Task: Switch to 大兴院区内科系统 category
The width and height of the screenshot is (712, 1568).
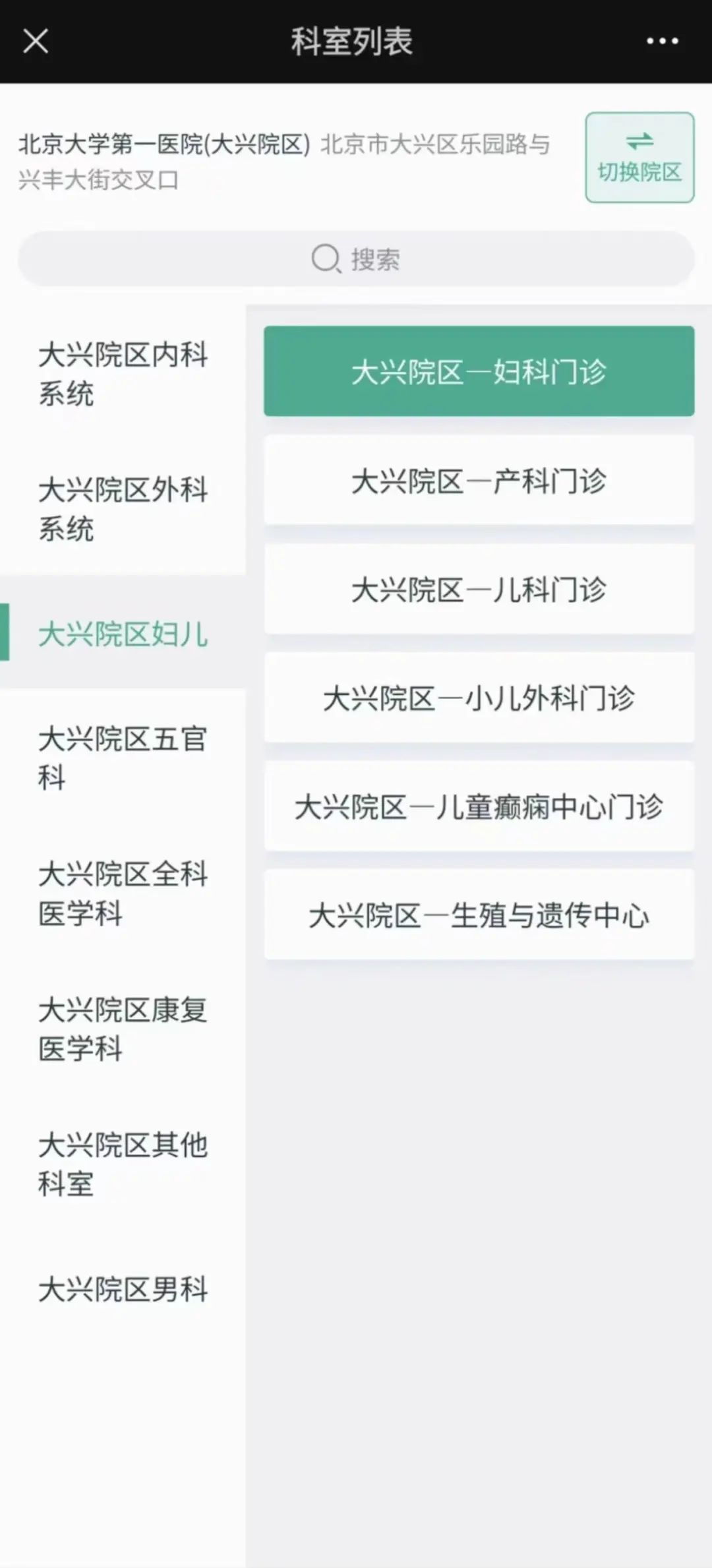Action: pyautogui.click(x=123, y=374)
